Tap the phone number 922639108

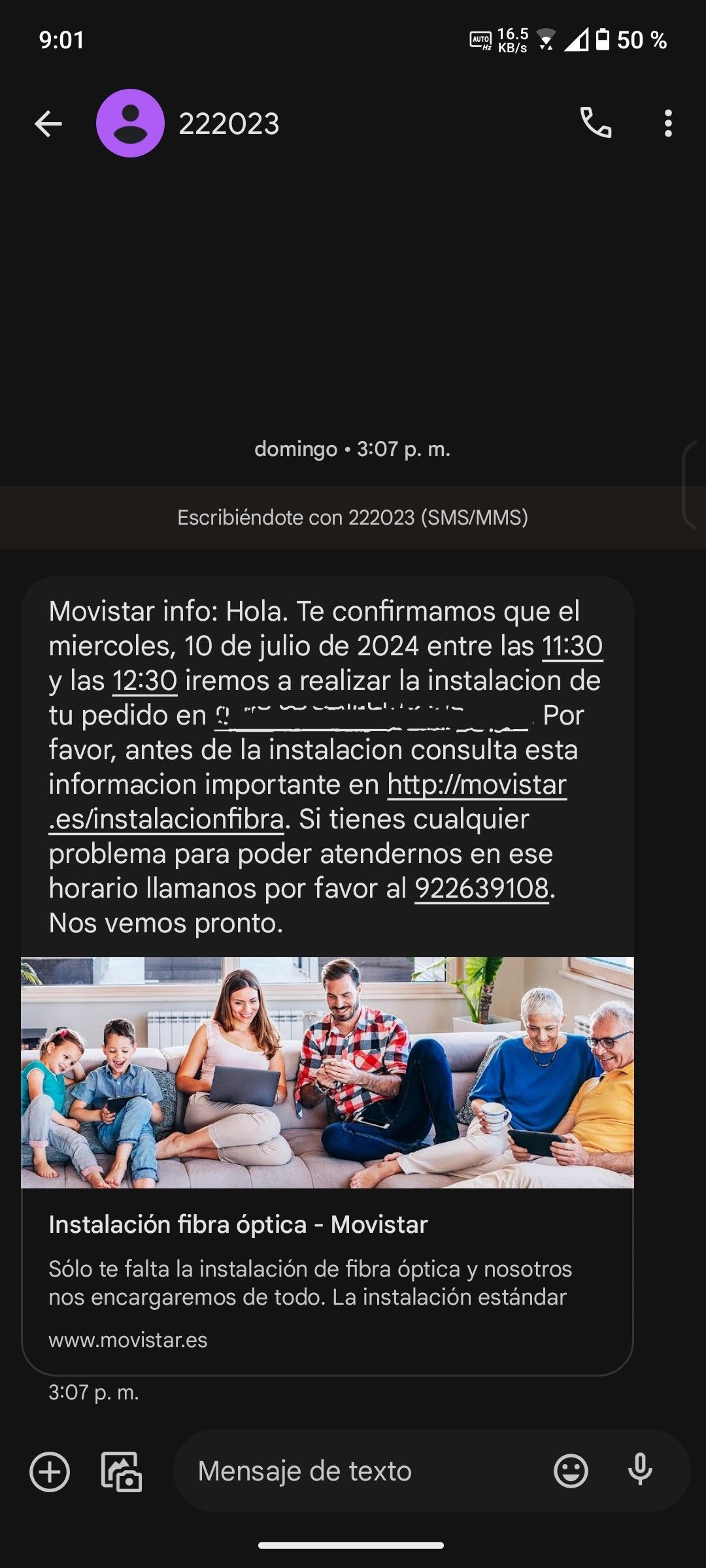pyautogui.click(x=482, y=889)
